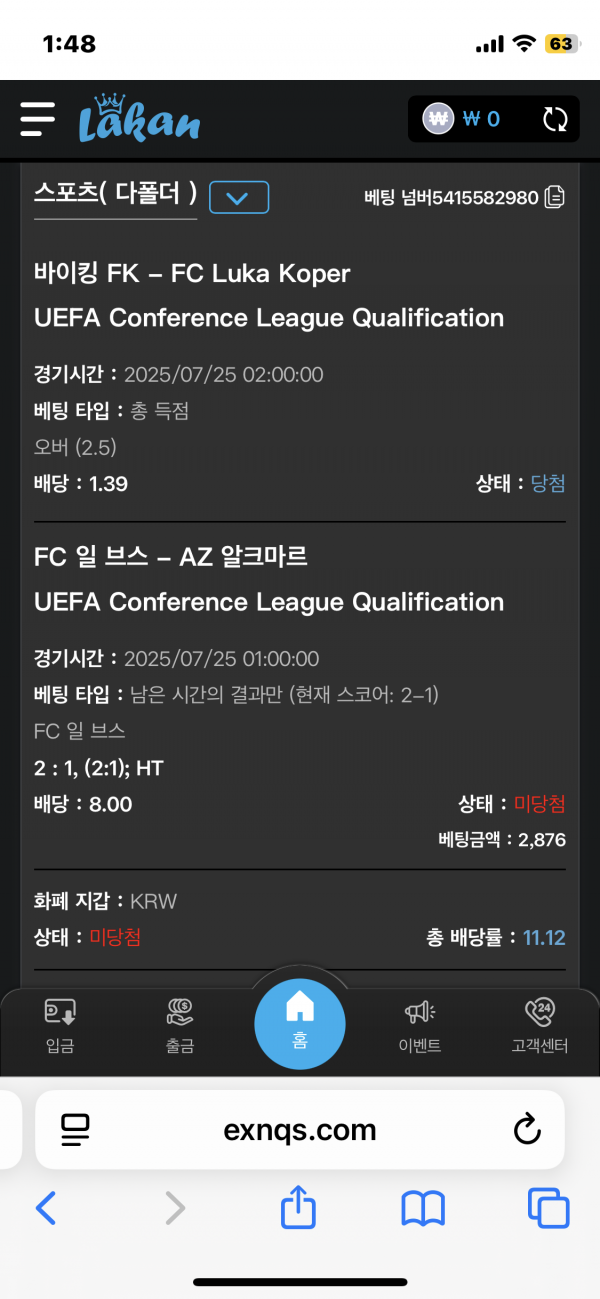Copy the betting number 5415582980
Viewport: 600px width, 1299px height.
click(x=555, y=197)
